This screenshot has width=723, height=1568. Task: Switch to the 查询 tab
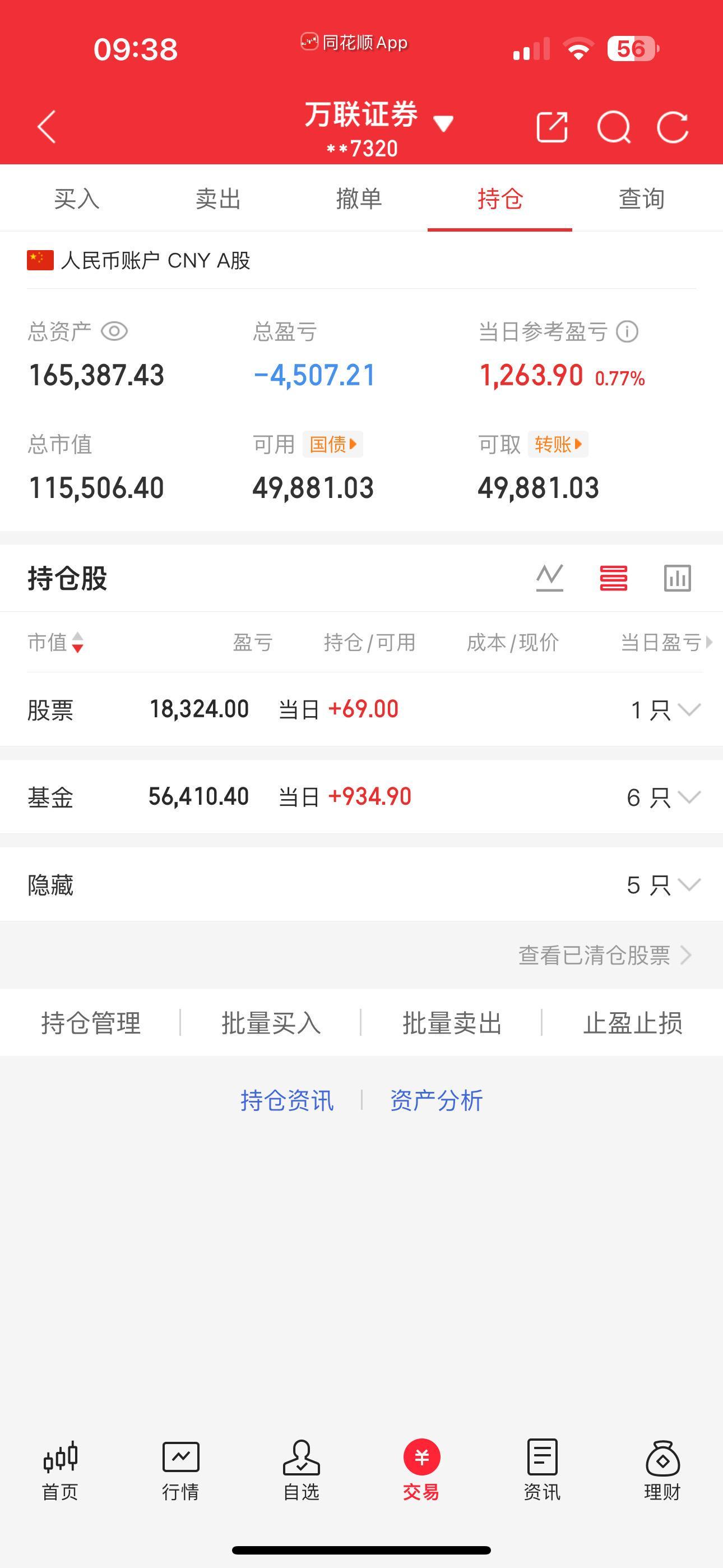coord(641,198)
